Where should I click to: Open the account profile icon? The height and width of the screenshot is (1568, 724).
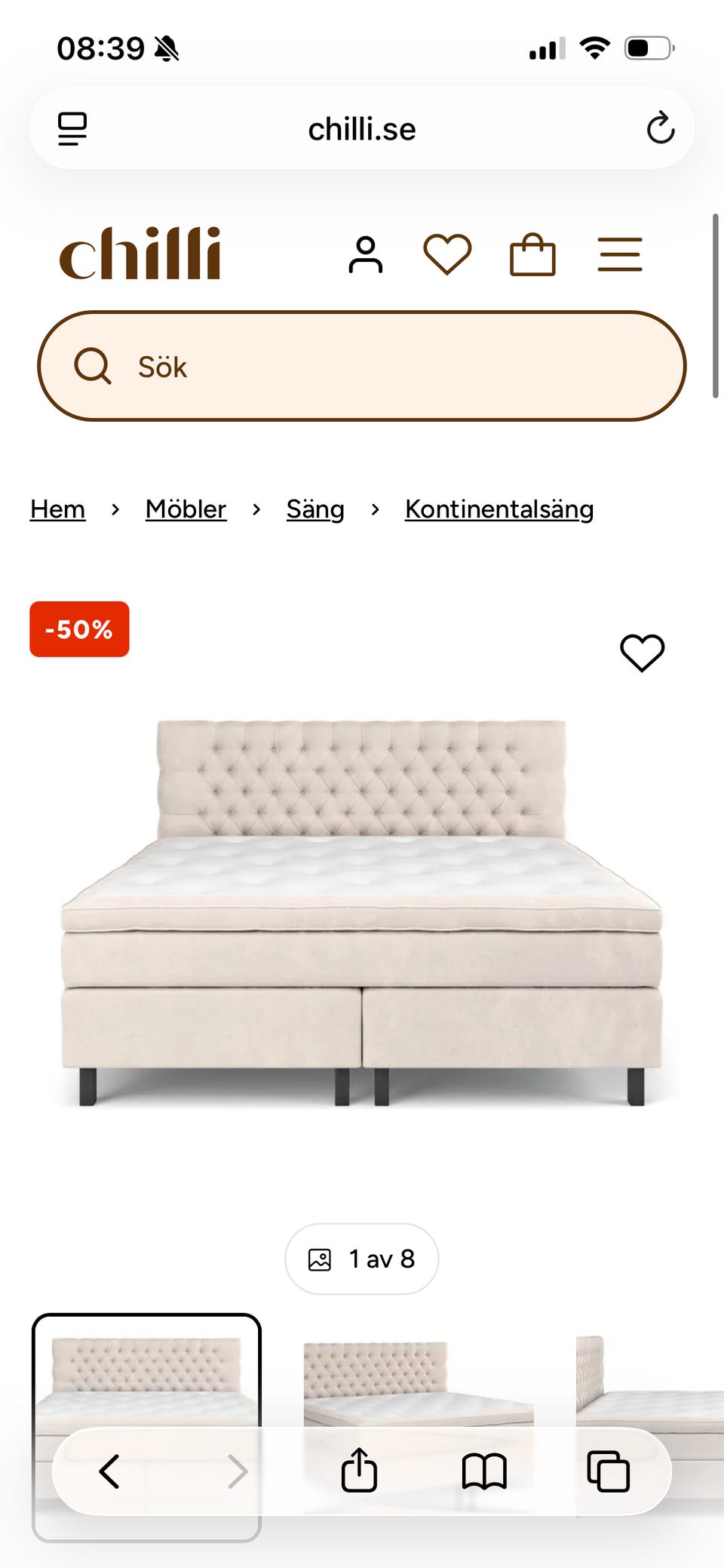(366, 254)
